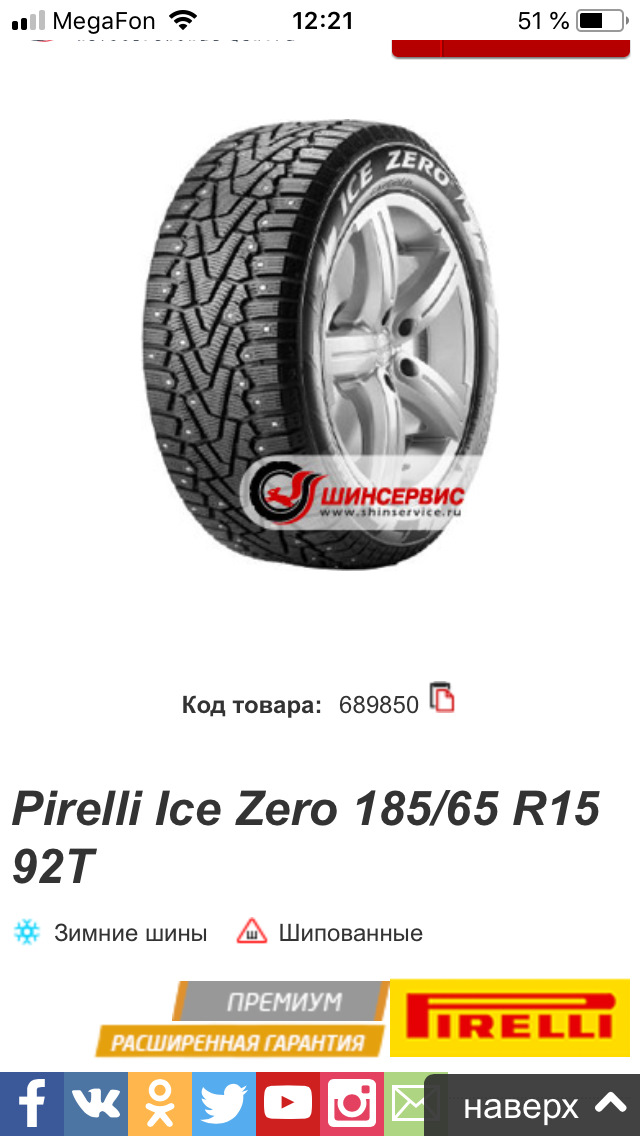640x1136 pixels.
Task: Open the VK social link
Action: 96,1104
